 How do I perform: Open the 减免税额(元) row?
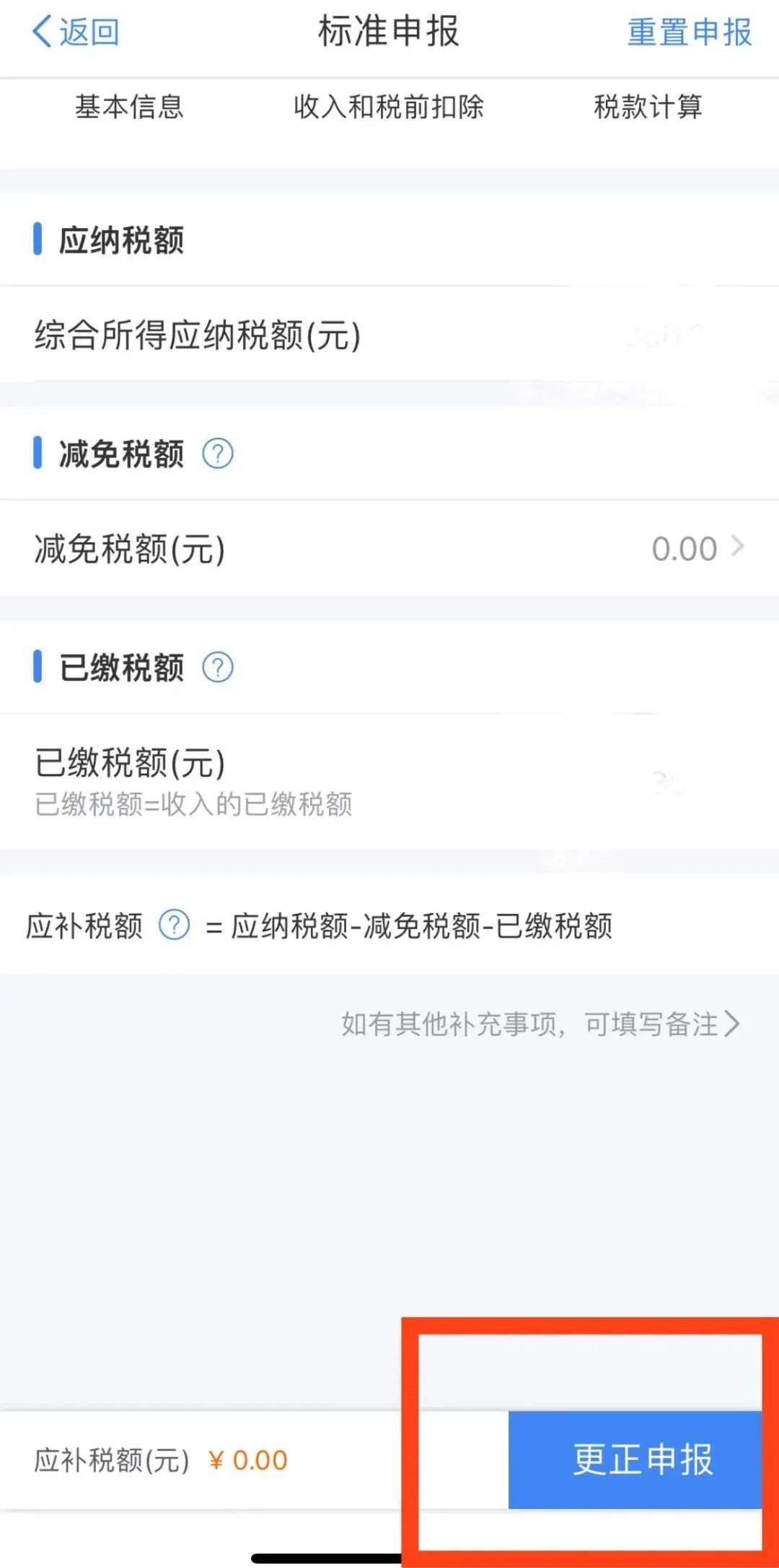(389, 549)
